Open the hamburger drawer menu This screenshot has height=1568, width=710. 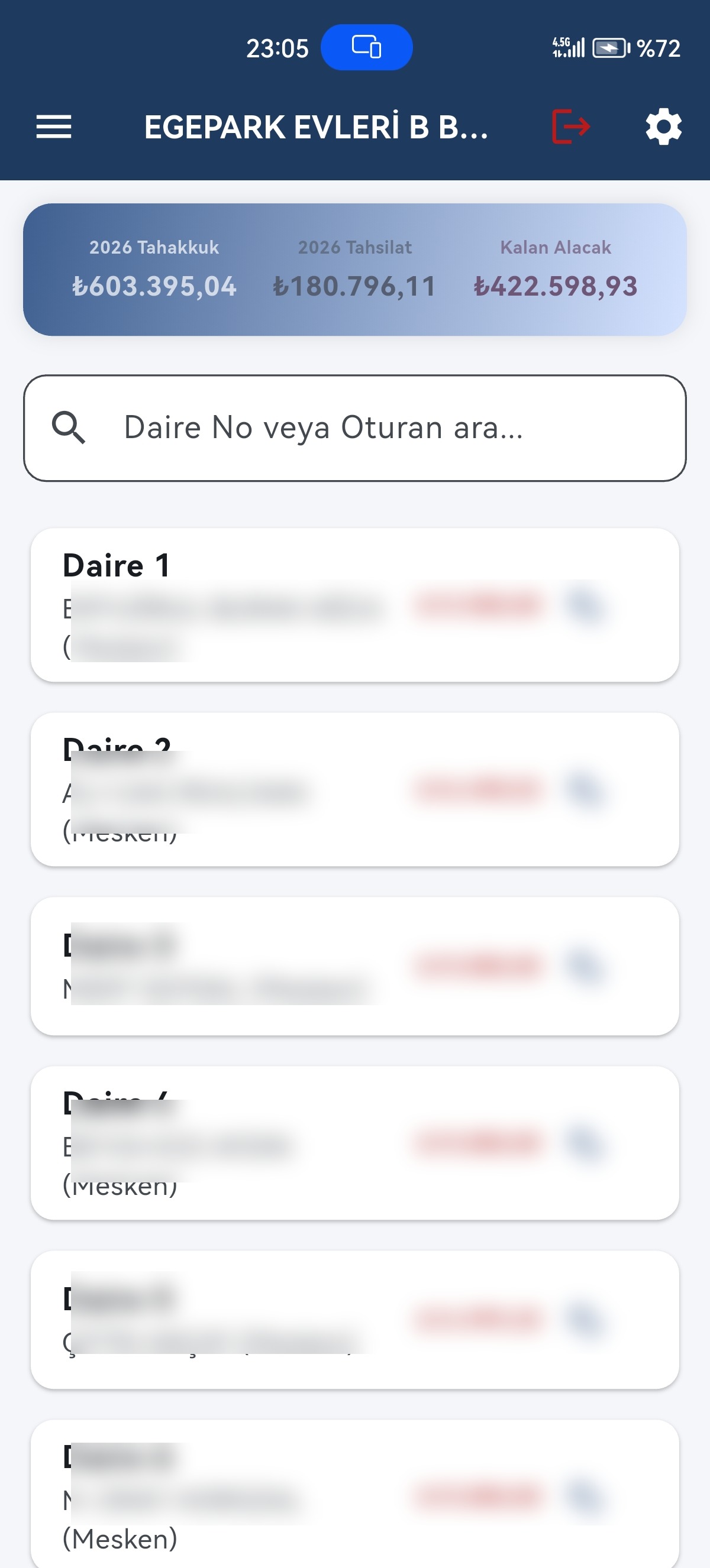[54, 127]
